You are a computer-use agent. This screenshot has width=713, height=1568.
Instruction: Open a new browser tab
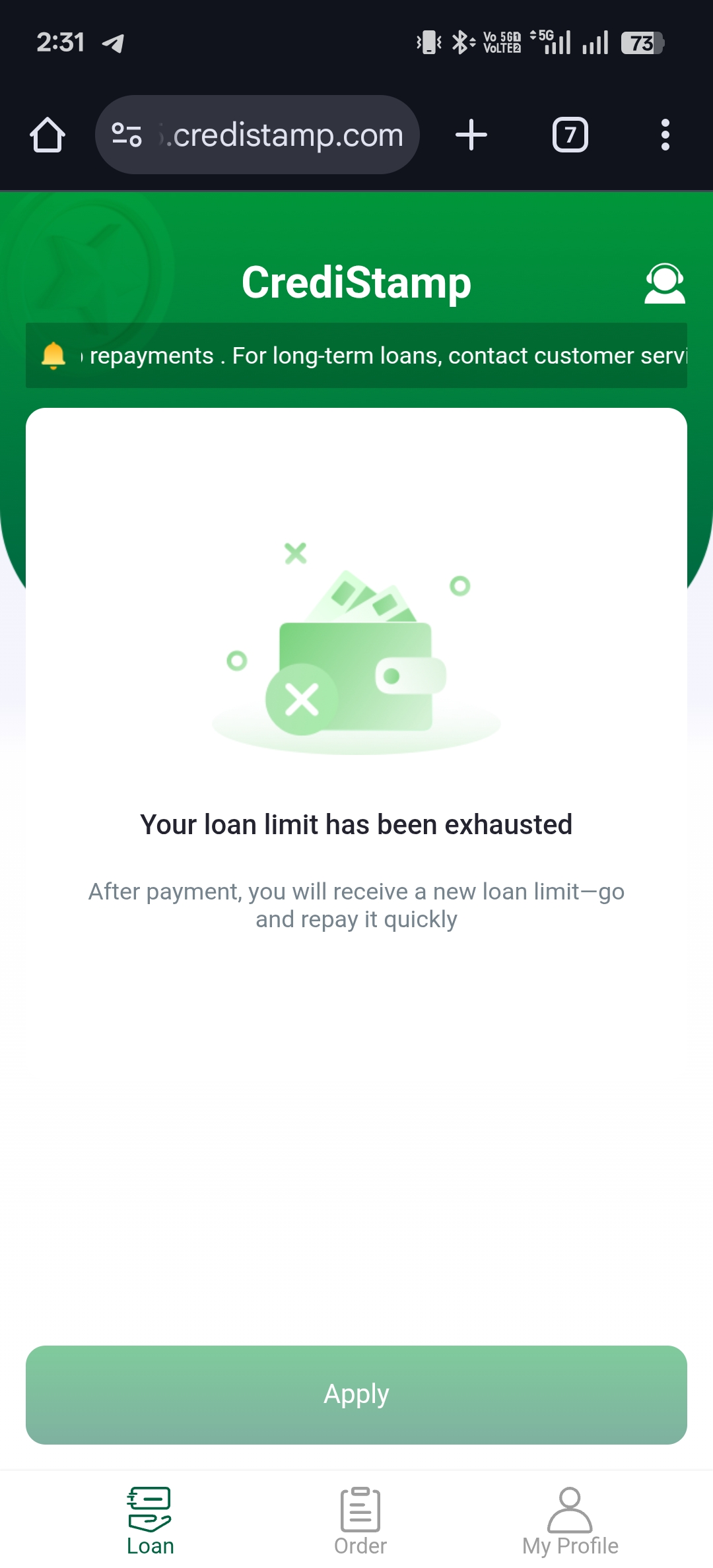[471, 135]
